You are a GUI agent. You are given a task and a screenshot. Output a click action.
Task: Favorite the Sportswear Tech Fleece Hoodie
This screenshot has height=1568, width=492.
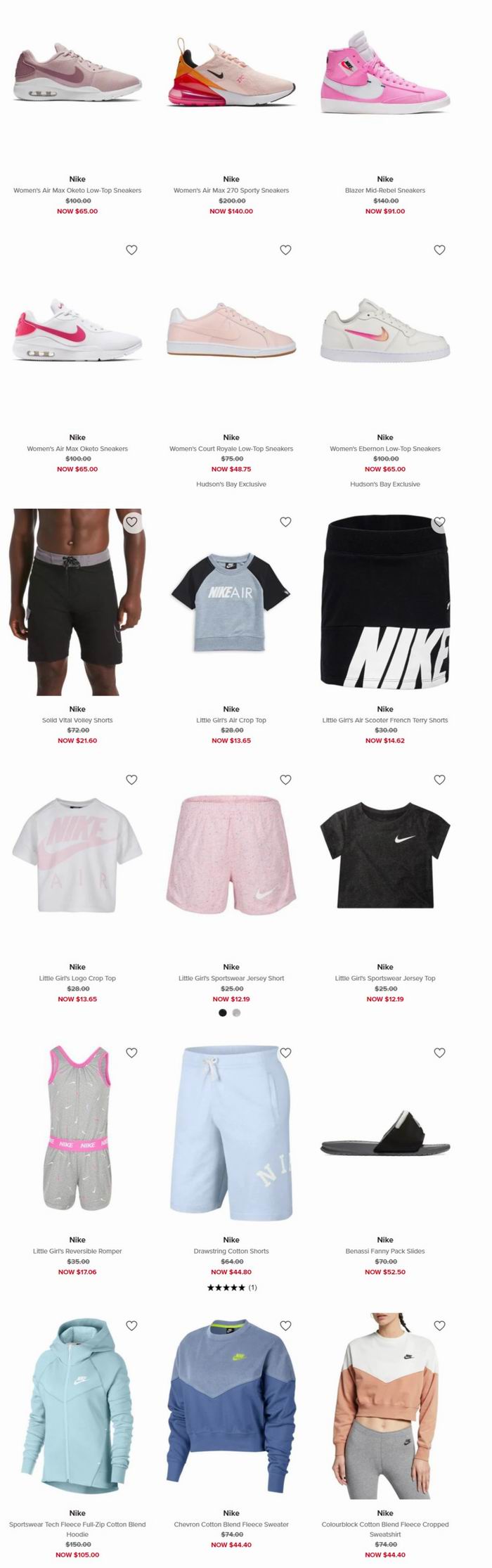click(x=131, y=1325)
